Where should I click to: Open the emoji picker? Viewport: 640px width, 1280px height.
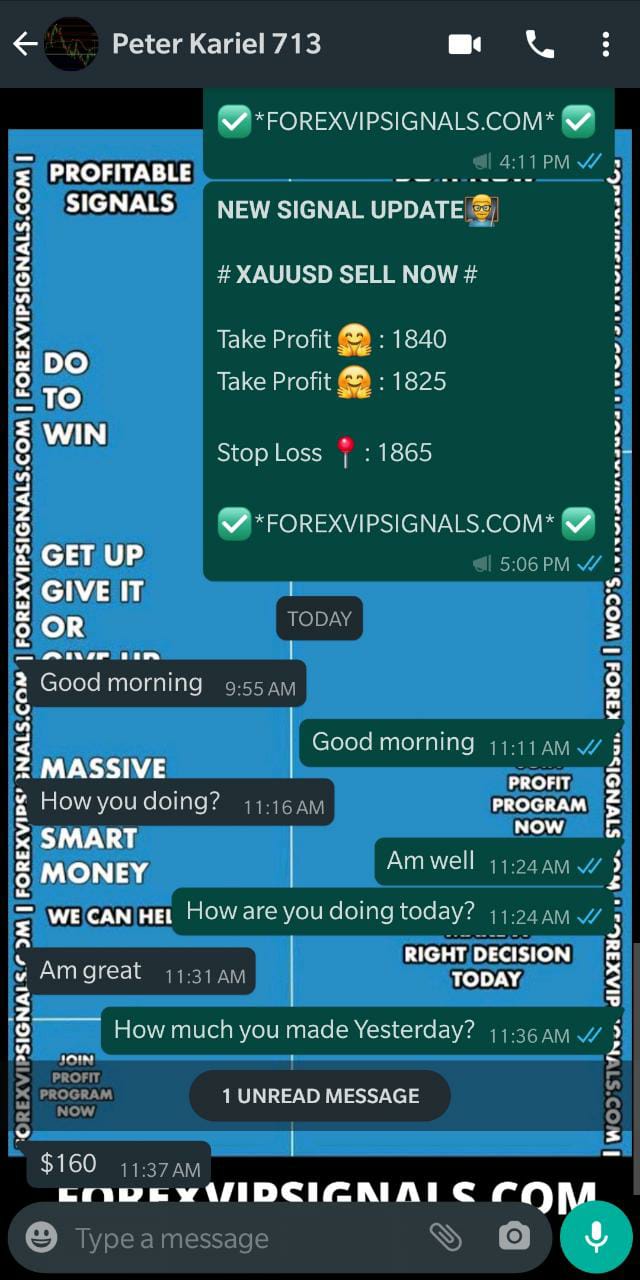pos(41,1238)
